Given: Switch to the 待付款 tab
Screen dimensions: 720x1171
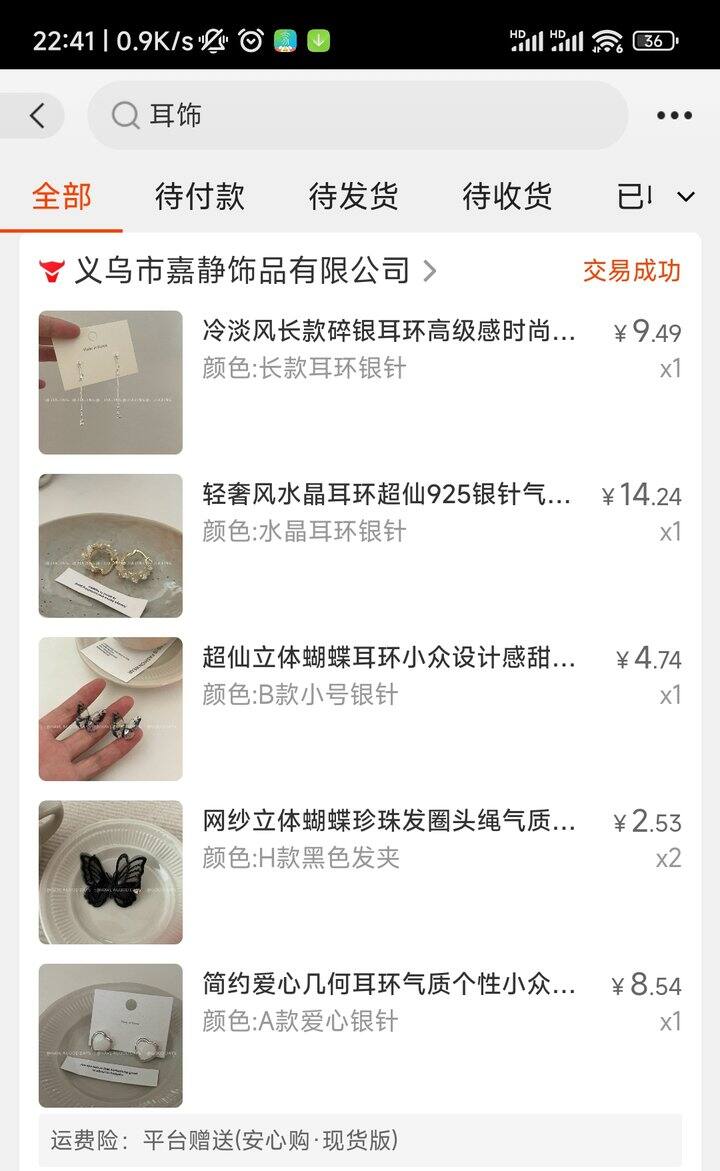Looking at the screenshot, I should (199, 197).
